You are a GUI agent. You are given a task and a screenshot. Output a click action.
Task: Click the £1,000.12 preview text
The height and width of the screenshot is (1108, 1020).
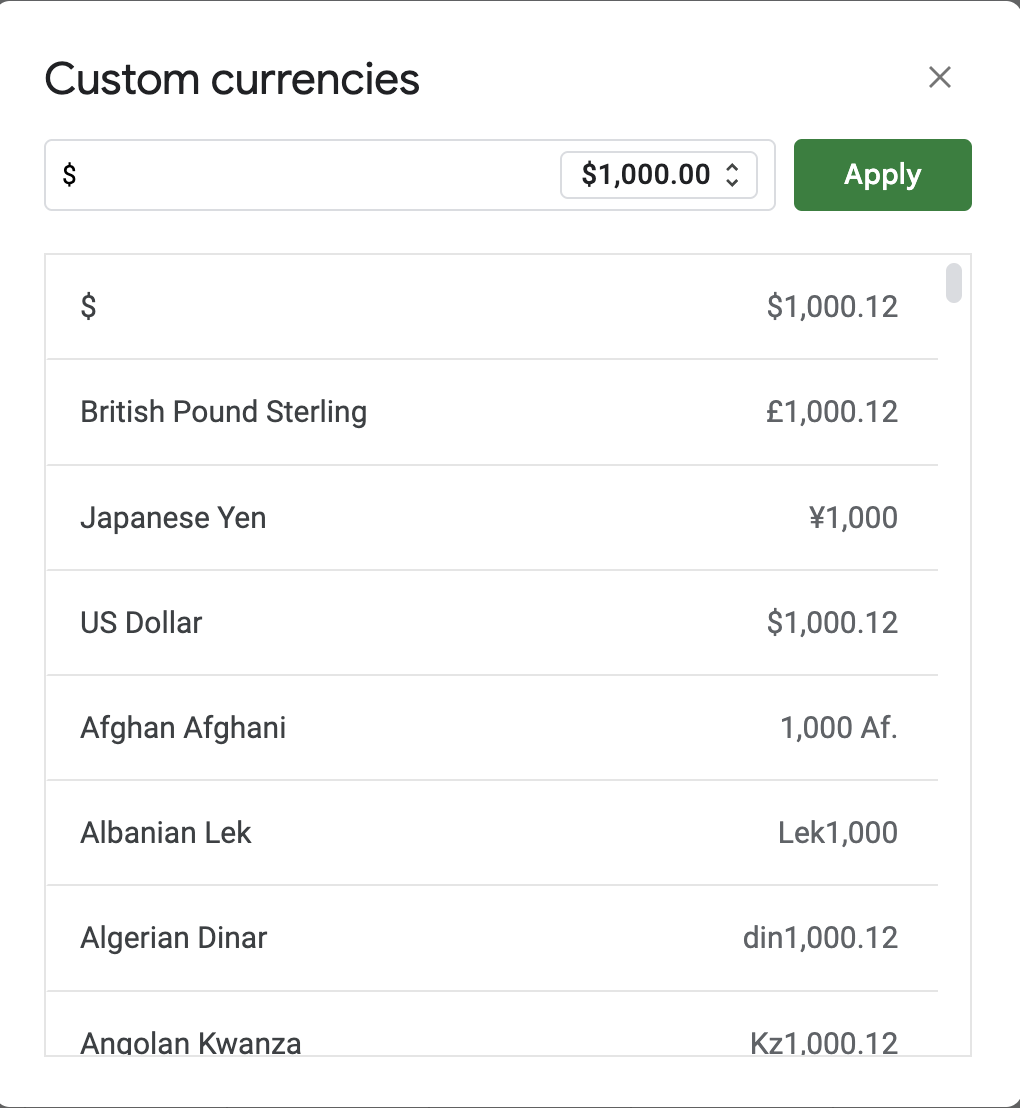833,411
